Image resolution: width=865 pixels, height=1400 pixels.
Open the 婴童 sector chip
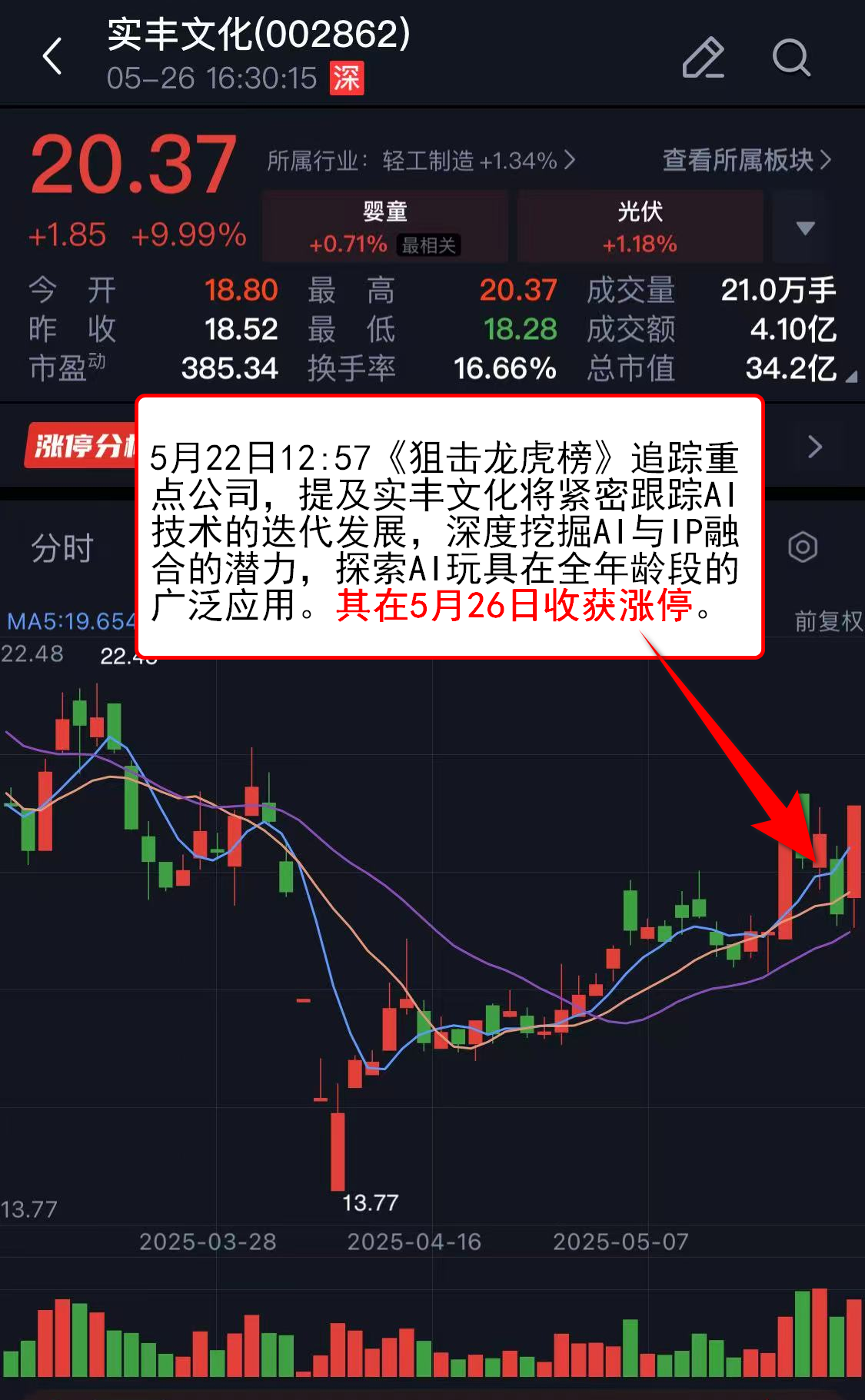pos(384,227)
